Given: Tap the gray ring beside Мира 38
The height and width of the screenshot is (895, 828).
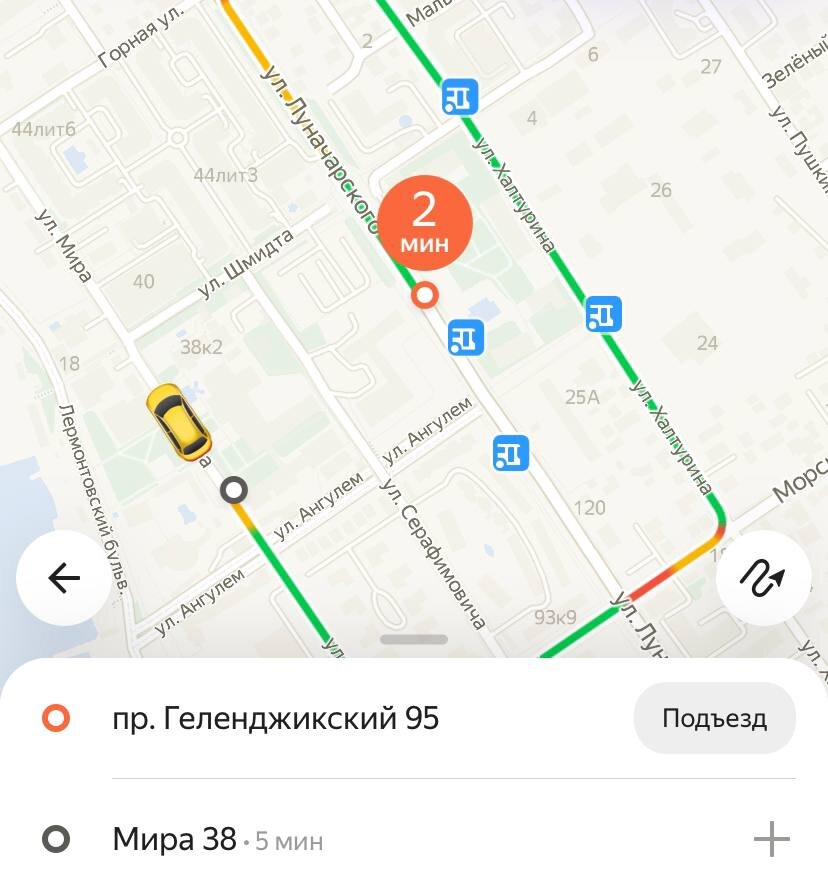Looking at the screenshot, I should 57,841.
